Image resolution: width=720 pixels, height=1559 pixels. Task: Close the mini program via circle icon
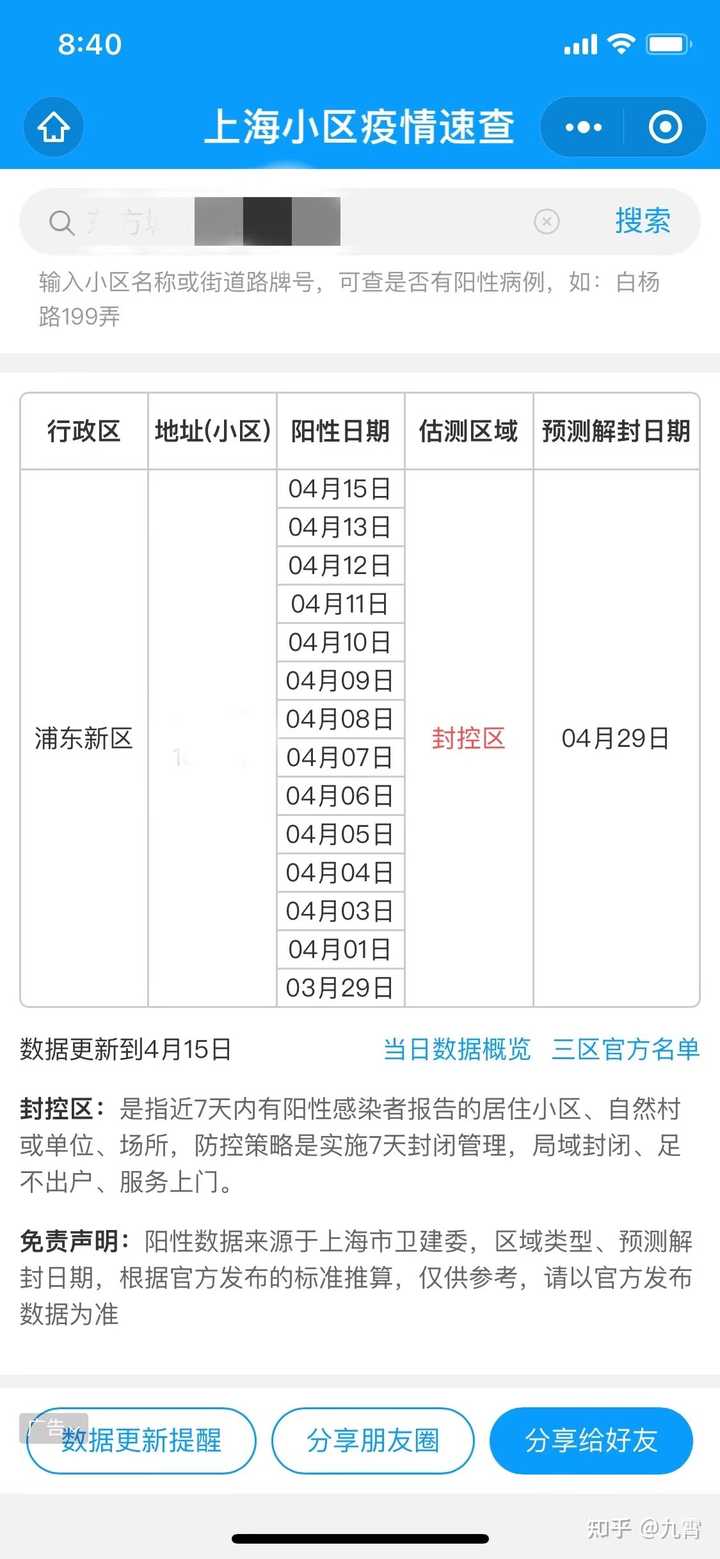(x=665, y=127)
